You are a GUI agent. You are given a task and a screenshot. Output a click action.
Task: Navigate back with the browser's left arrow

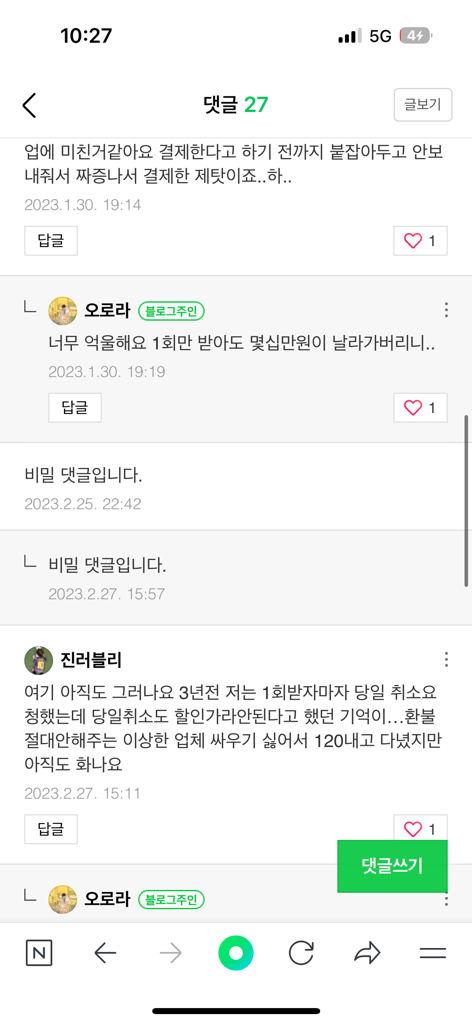click(105, 954)
